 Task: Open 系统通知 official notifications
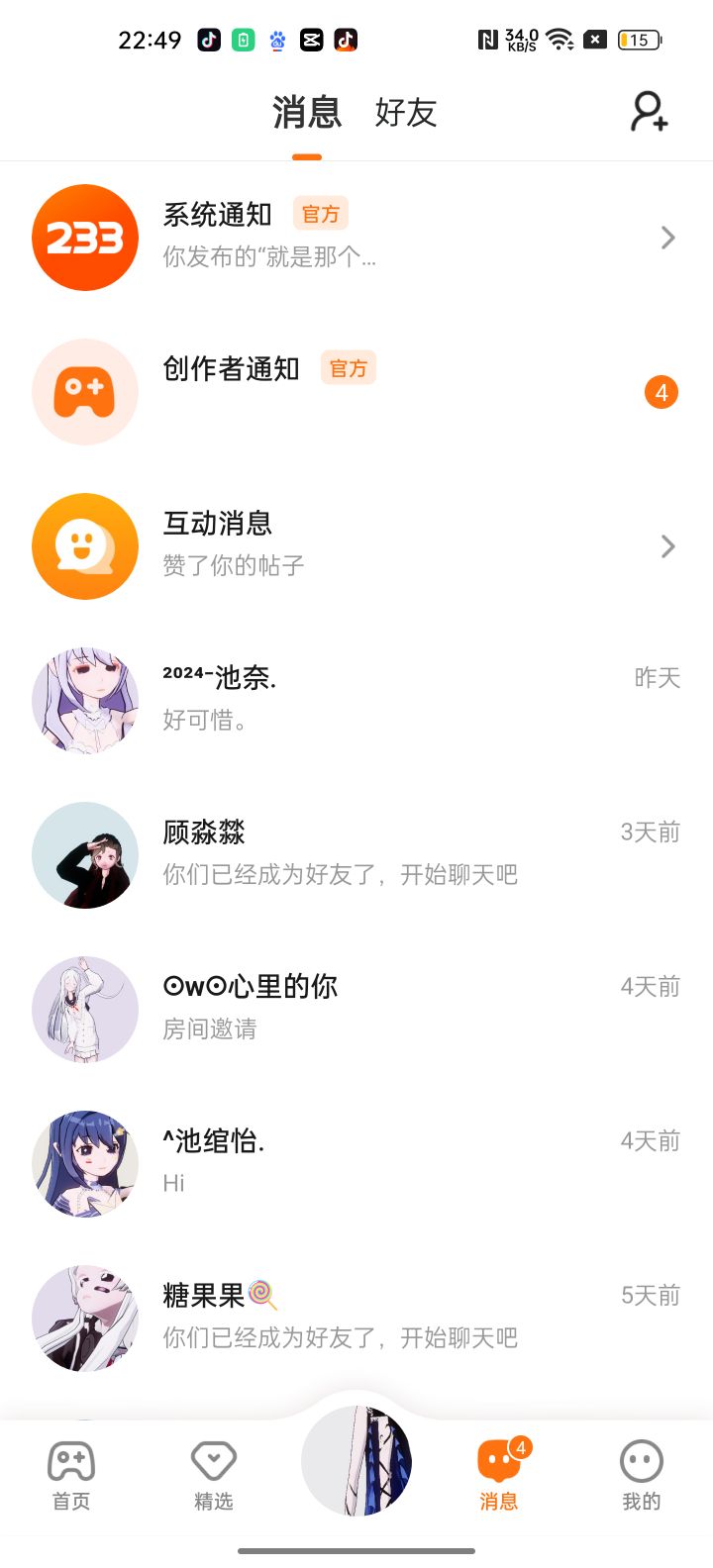(x=356, y=238)
